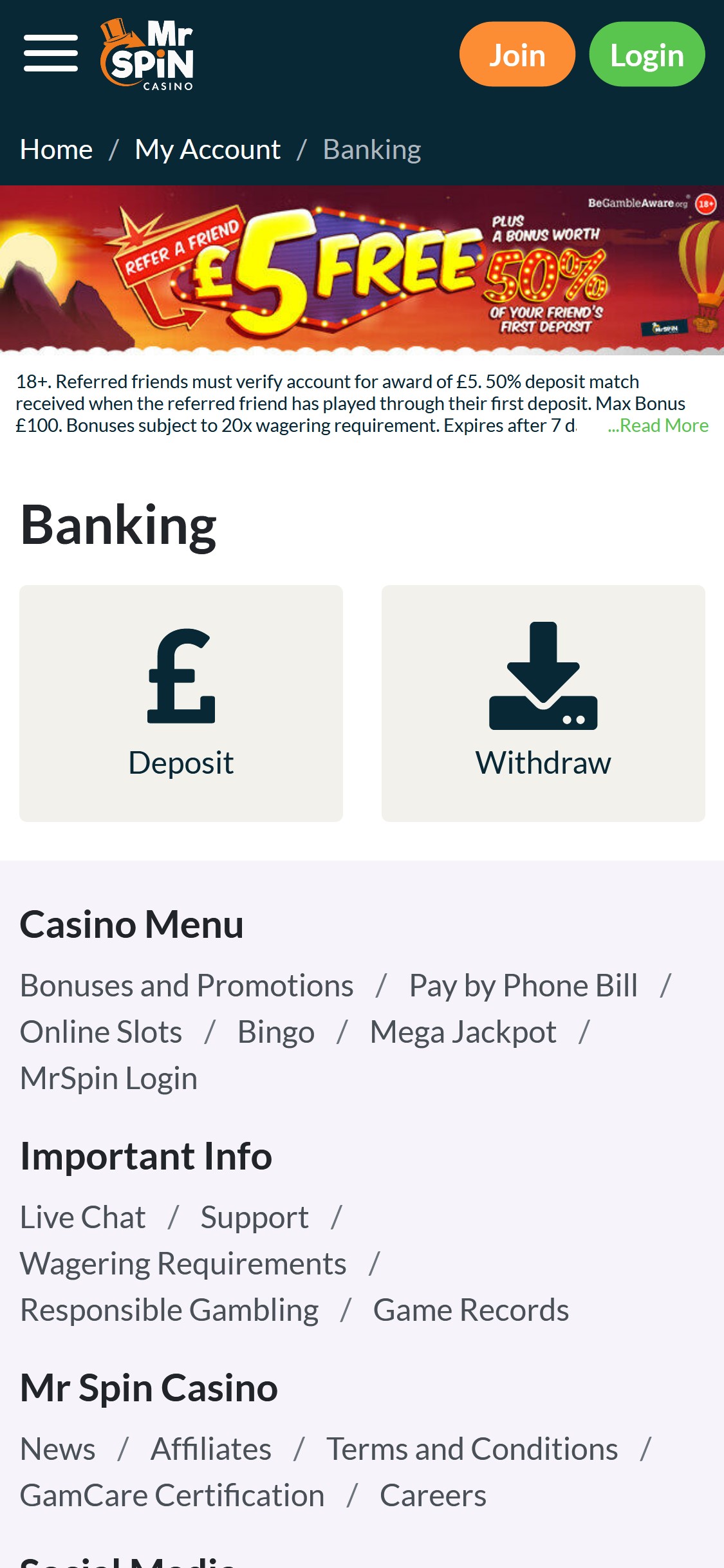Screen dimensions: 724x1568
Task: Open the Refer a Friend banner
Action: 362,270
